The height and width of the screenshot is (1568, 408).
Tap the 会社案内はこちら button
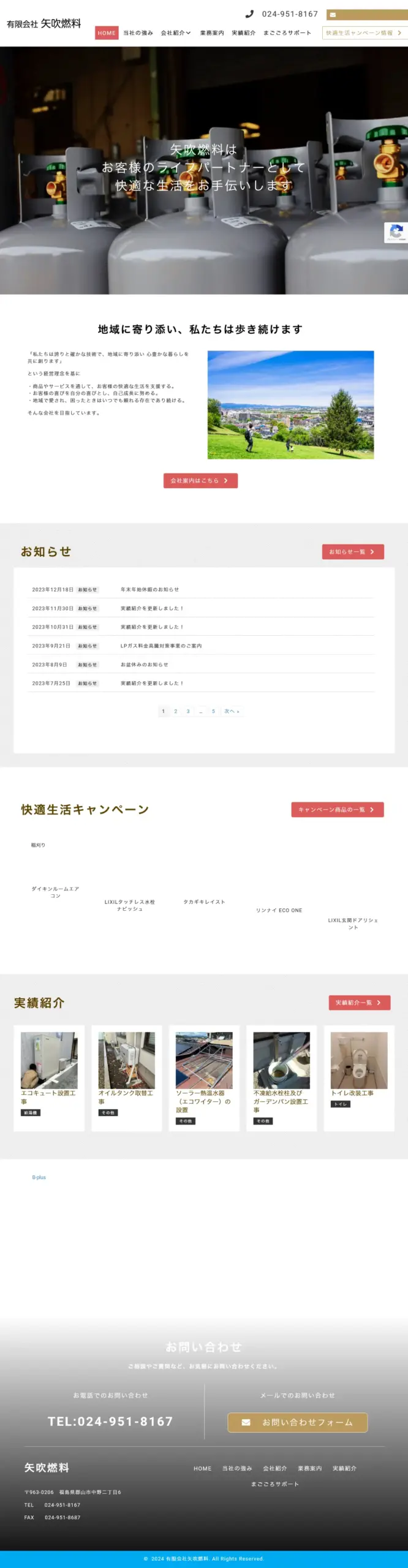tap(200, 481)
